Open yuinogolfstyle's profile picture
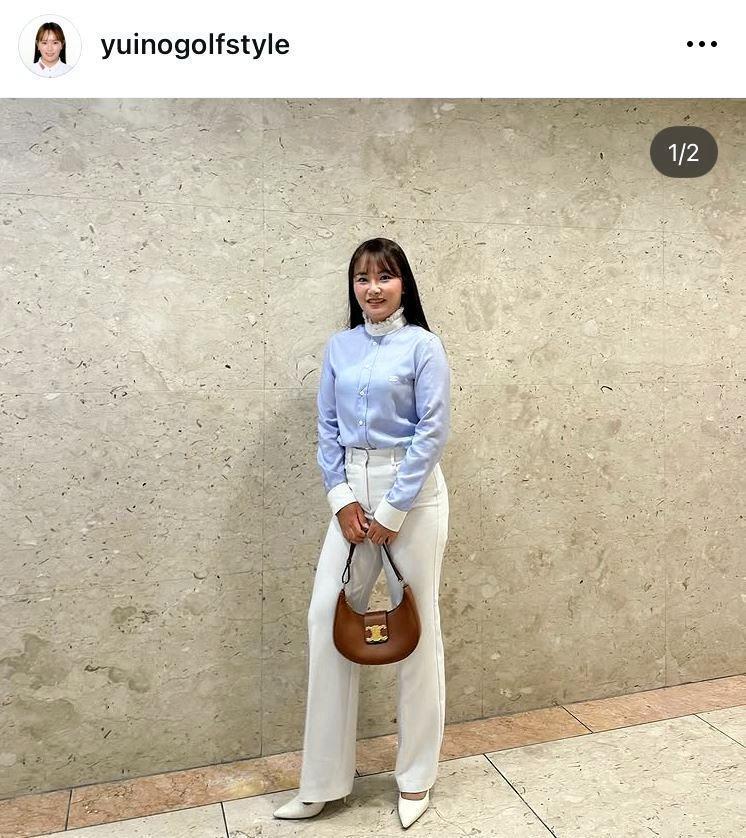 click(x=49, y=46)
